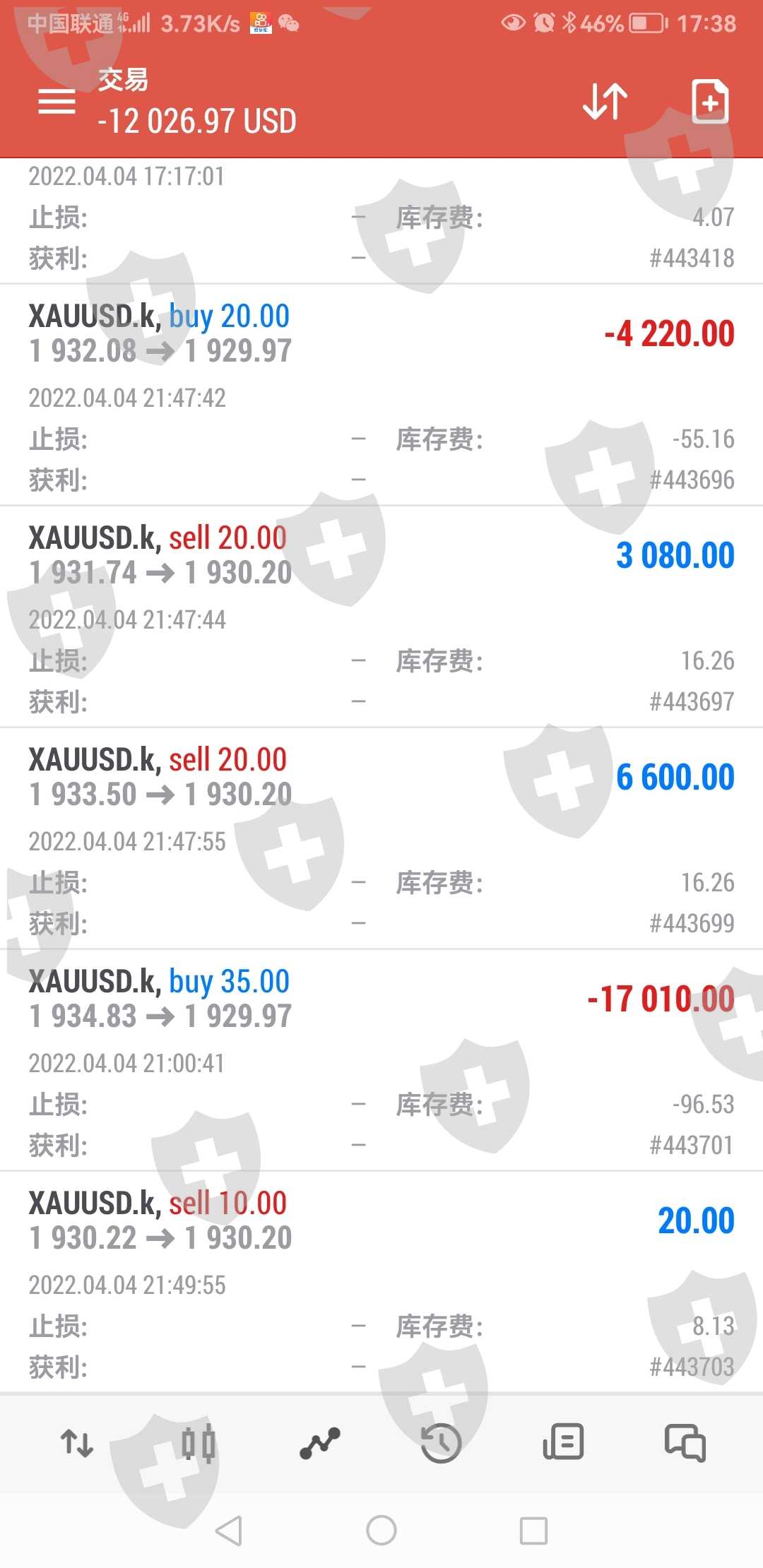Viewport: 763px width, 1568px height.
Task: Switch to the quotes tab
Action: tap(77, 1442)
